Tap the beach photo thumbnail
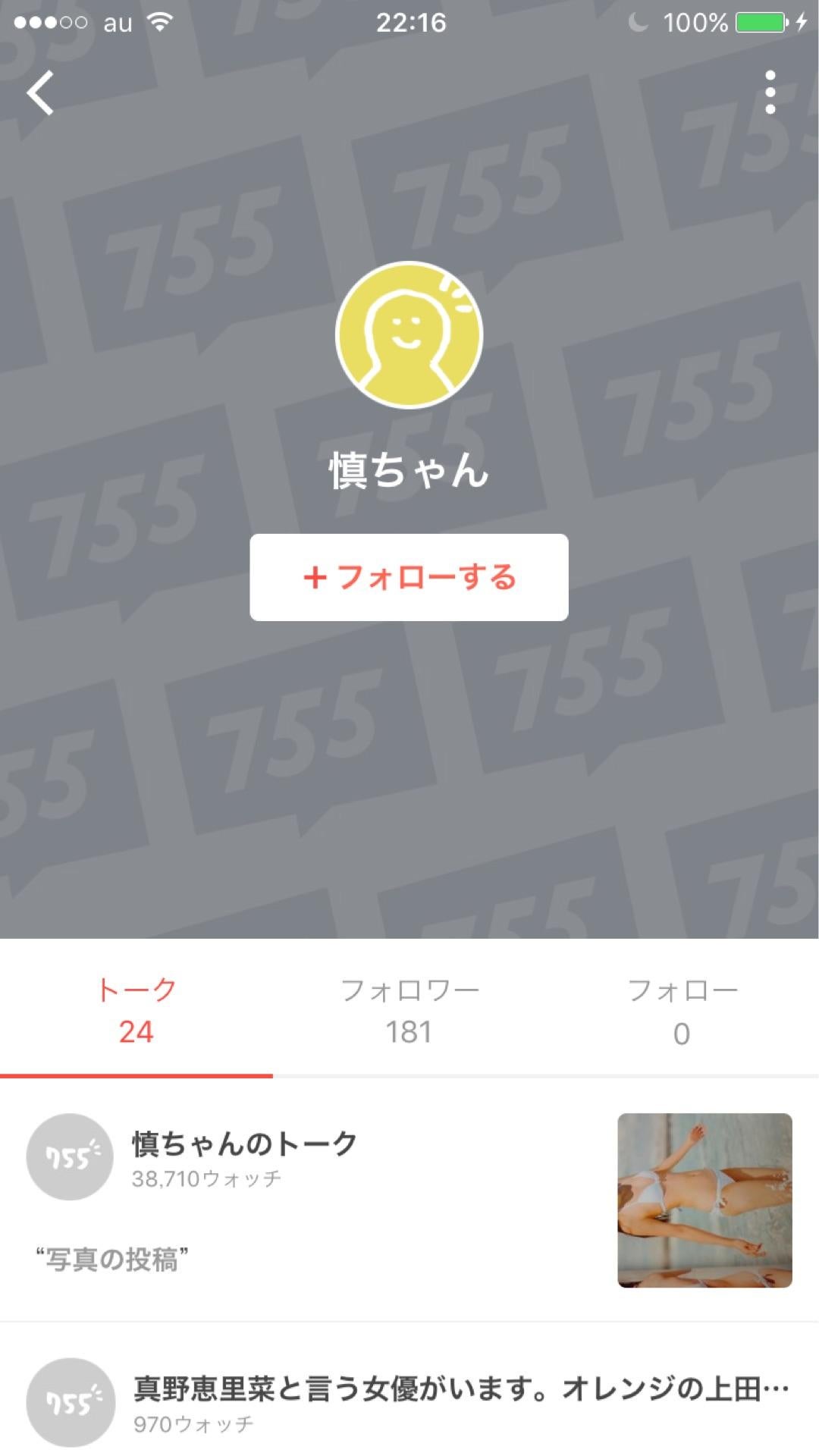Image resolution: width=819 pixels, height=1456 pixels. [705, 1198]
